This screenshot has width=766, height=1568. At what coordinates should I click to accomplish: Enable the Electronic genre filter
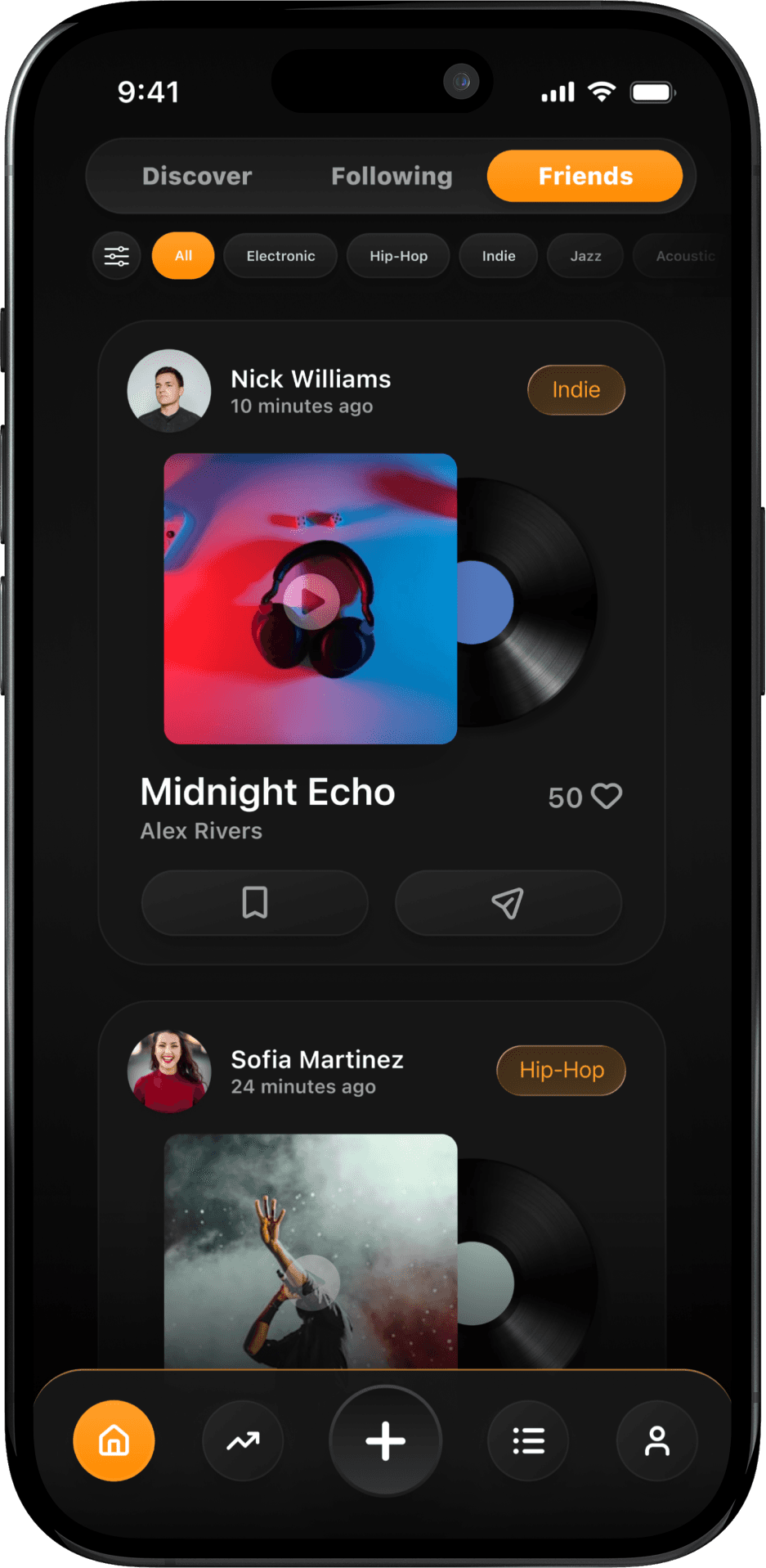point(280,256)
